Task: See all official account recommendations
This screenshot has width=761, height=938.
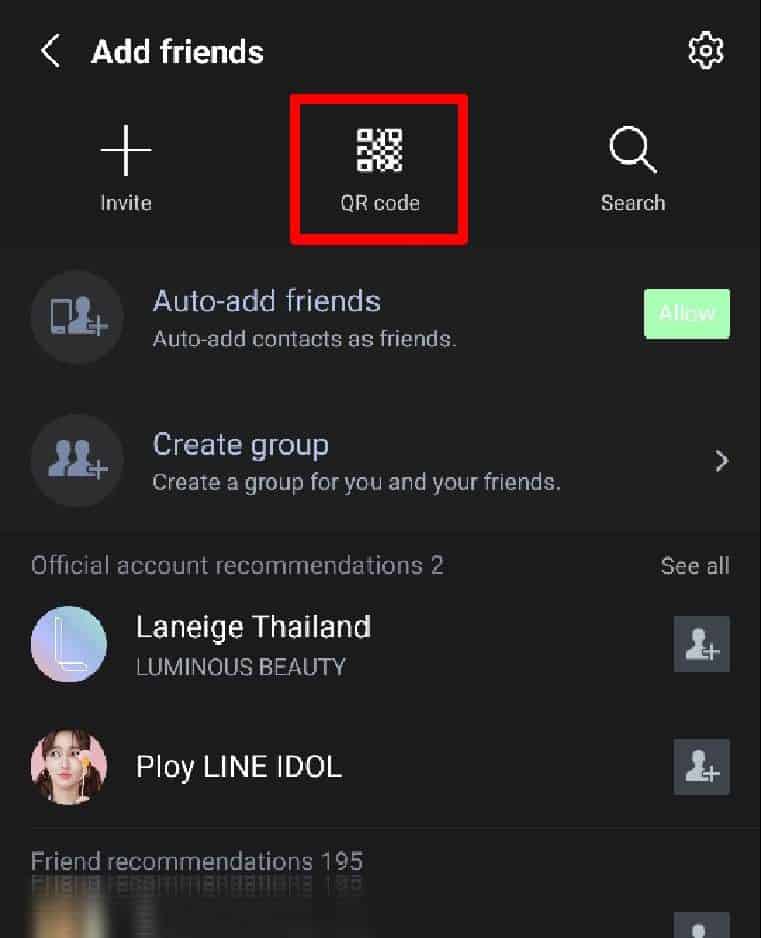Action: 695,565
